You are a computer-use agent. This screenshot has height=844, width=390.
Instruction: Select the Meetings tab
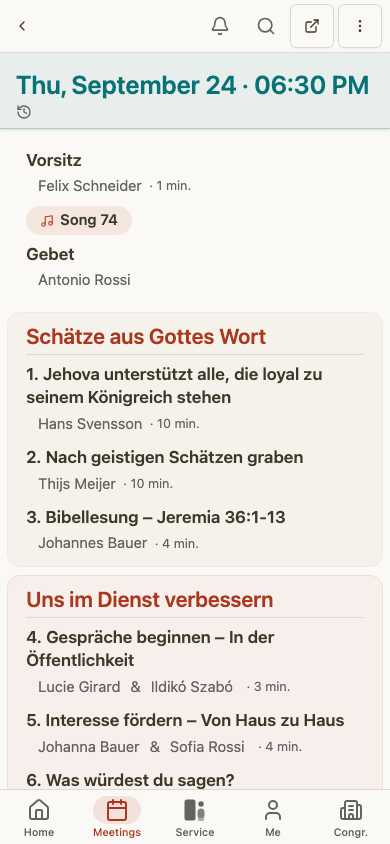coord(117,817)
